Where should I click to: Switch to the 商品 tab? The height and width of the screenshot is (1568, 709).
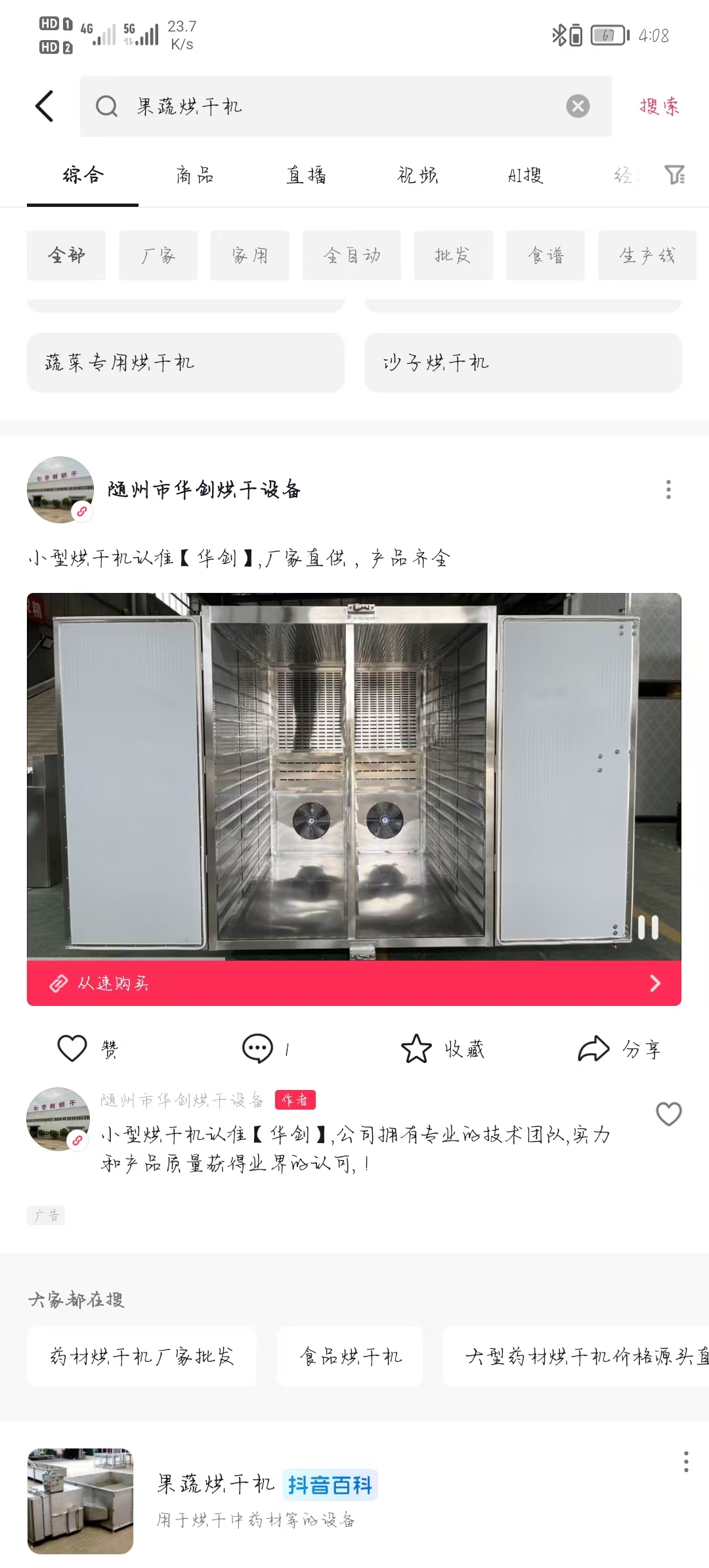[x=194, y=175]
